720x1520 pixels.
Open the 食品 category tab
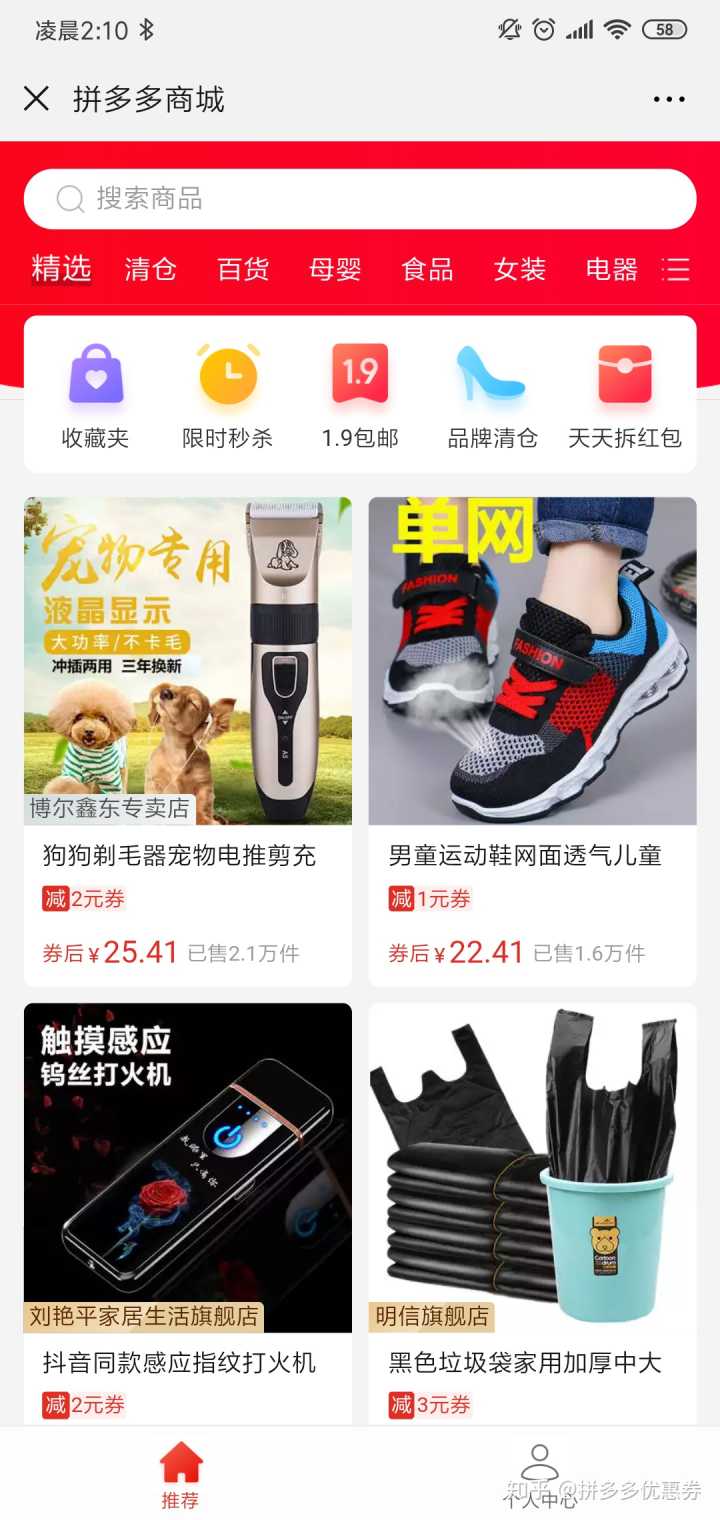coord(427,269)
